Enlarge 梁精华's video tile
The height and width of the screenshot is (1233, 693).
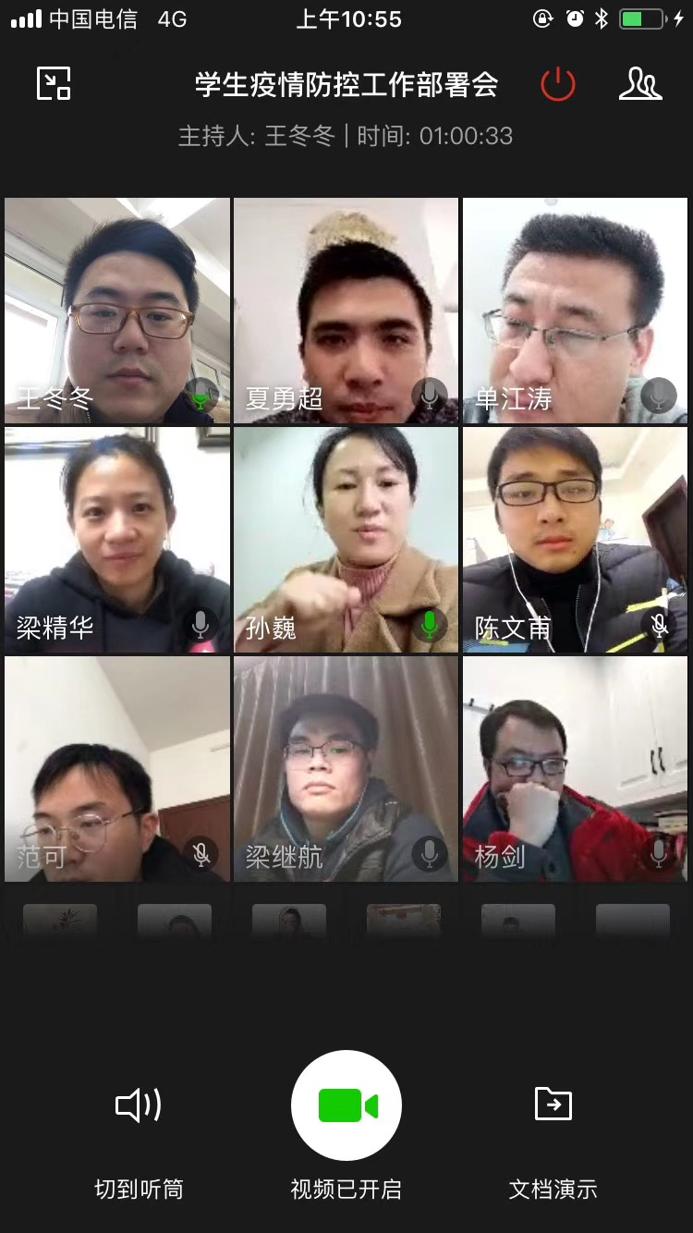(x=118, y=540)
